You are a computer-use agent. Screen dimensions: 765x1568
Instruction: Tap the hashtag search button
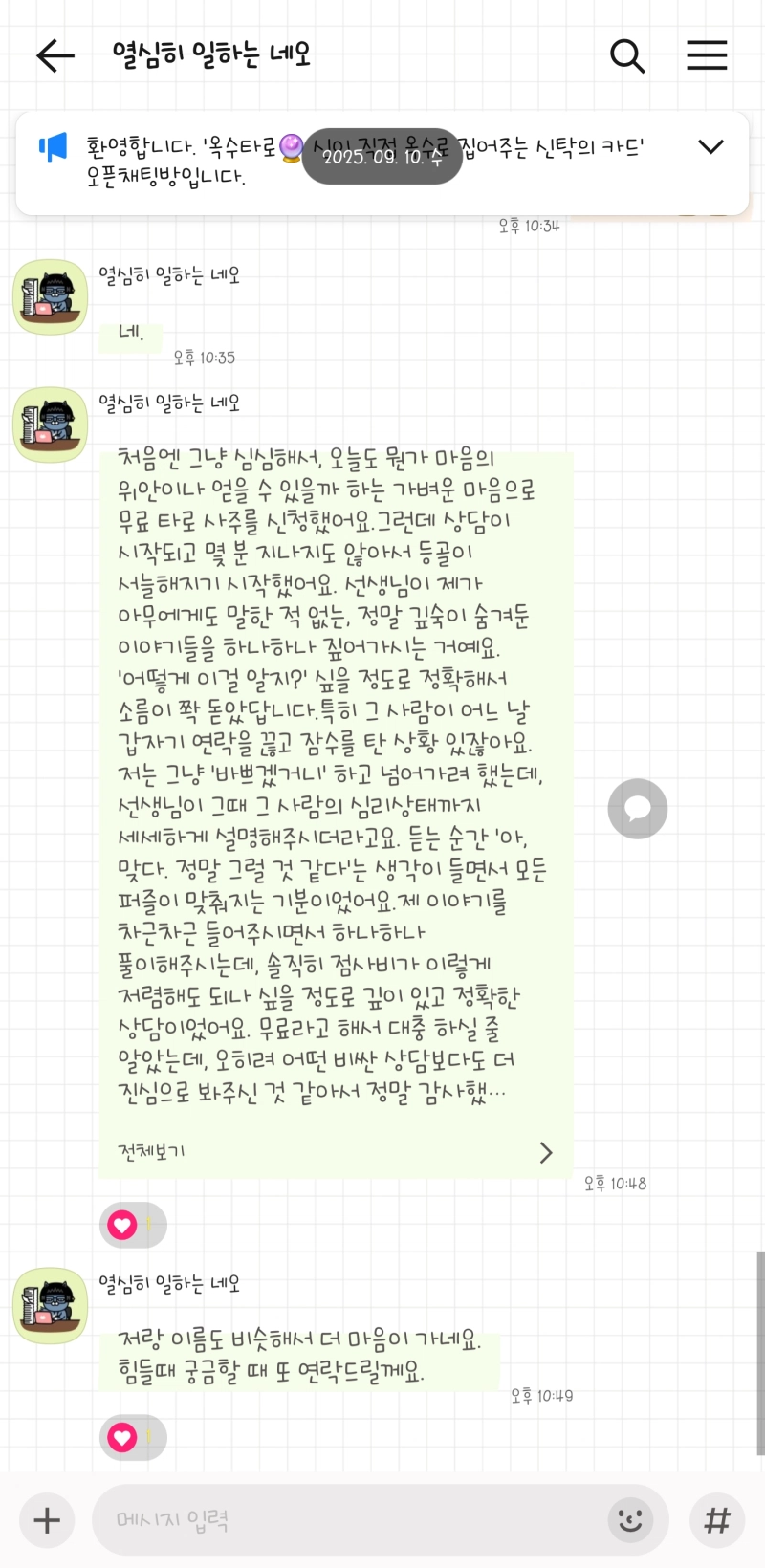[717, 1520]
